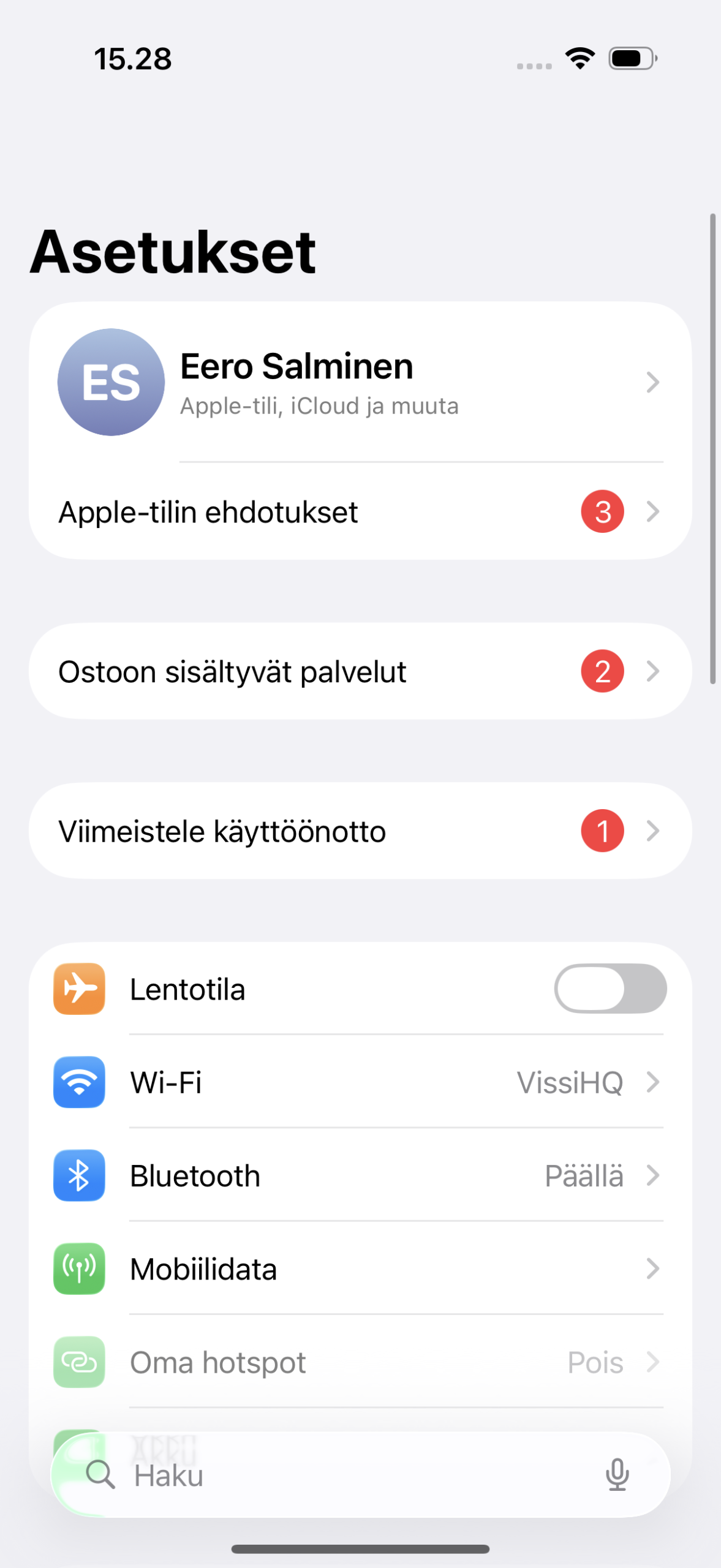Toggle the Lentotila switch
The image size is (721, 1568).
coord(610,989)
